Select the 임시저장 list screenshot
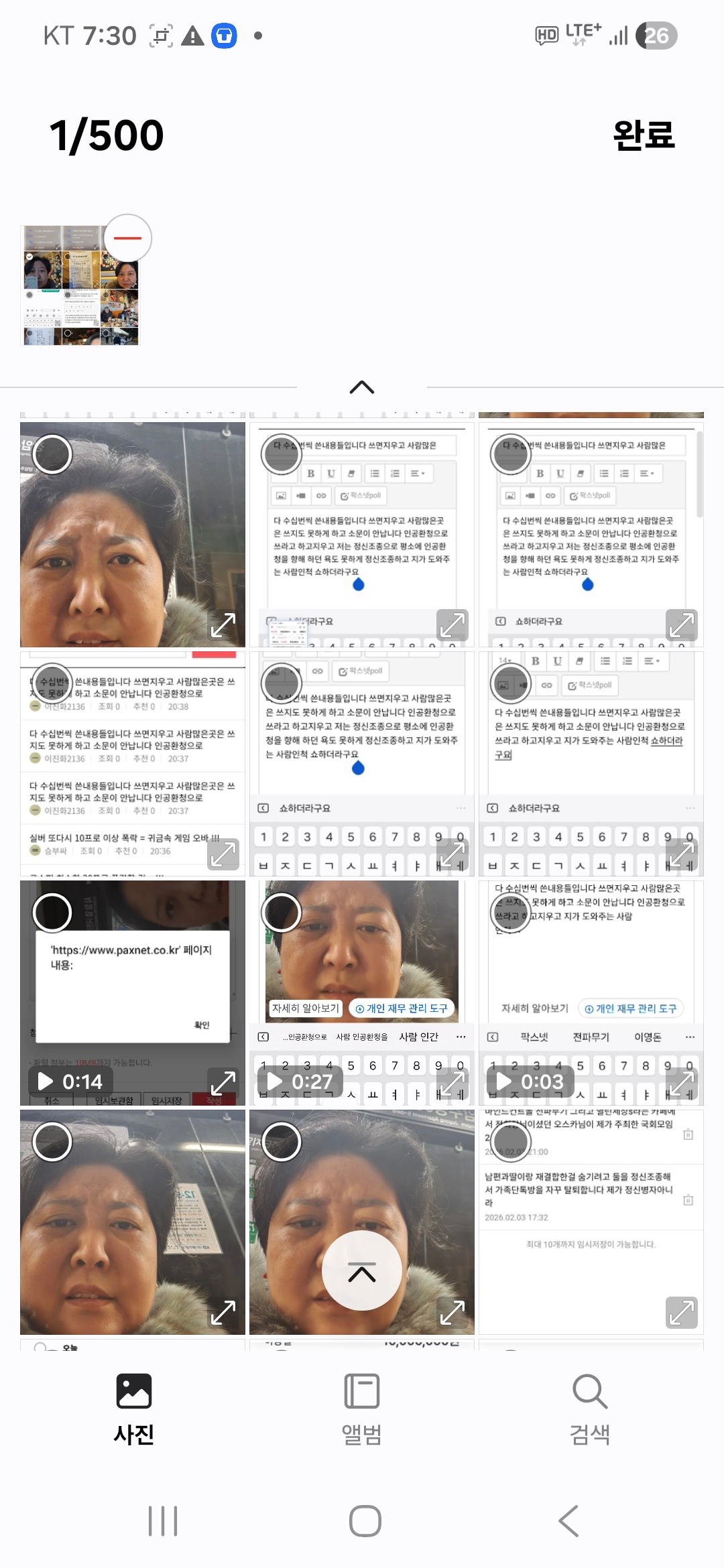This screenshot has width=724, height=1568. pyautogui.click(x=511, y=1141)
